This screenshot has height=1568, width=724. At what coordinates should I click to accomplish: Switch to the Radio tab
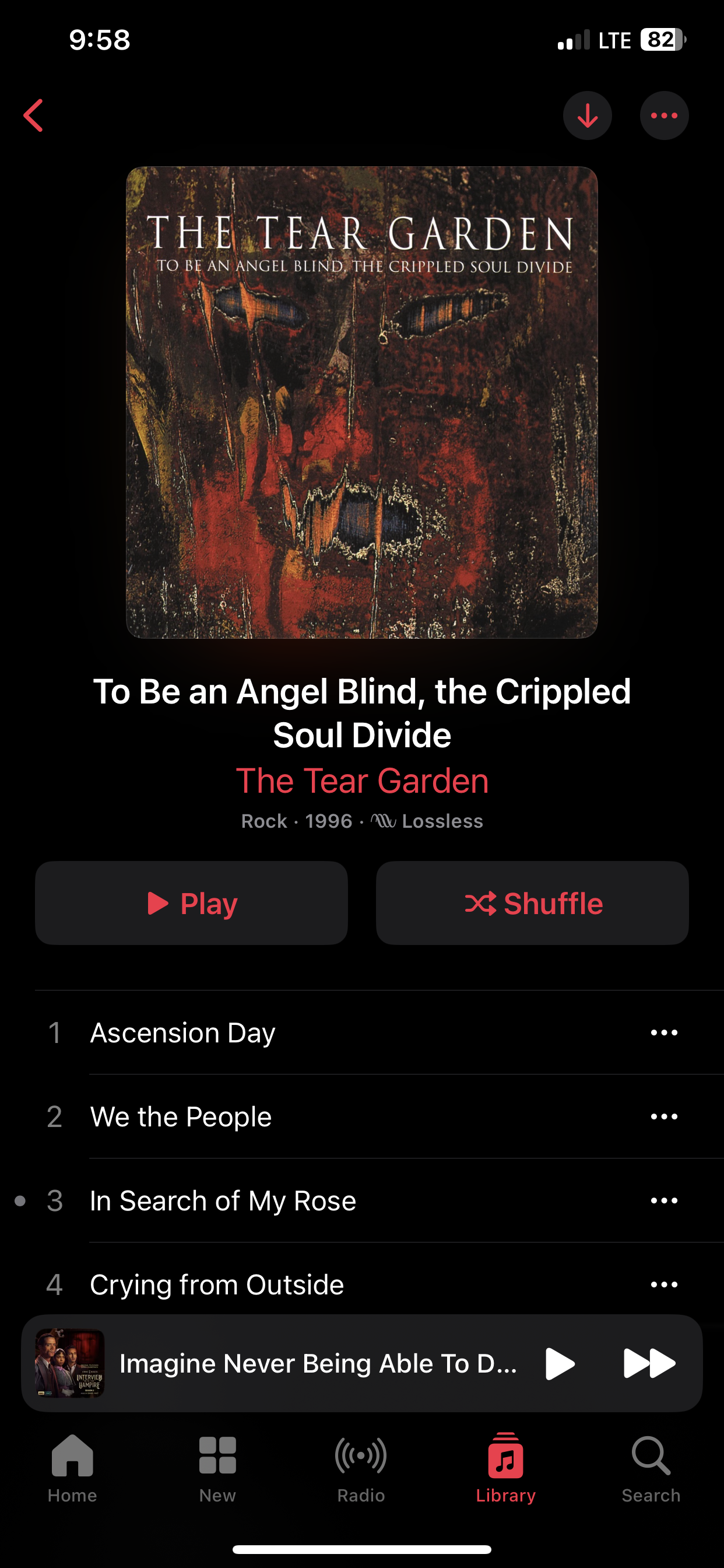361,1468
